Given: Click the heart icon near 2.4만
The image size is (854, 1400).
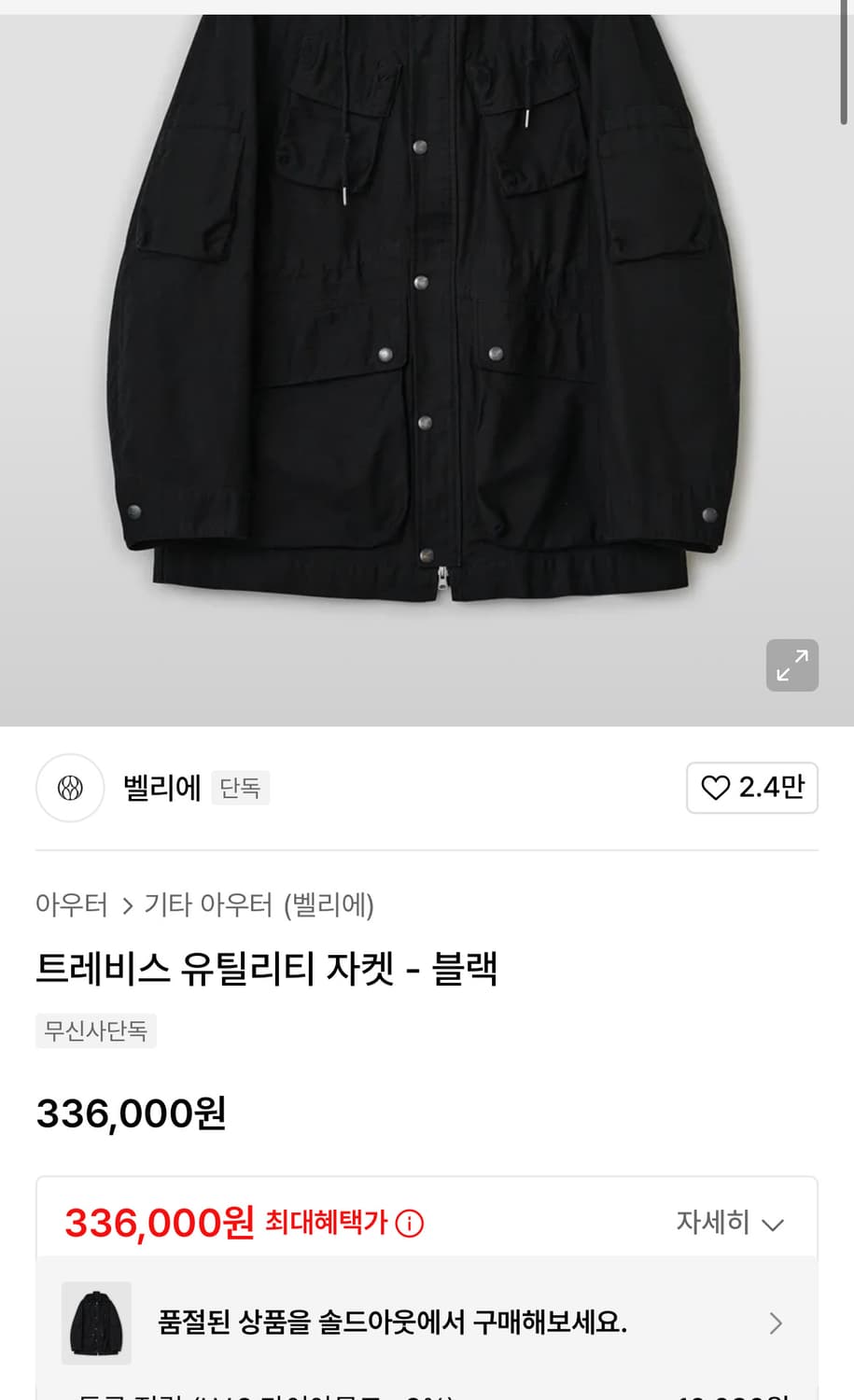Looking at the screenshot, I should [717, 788].
